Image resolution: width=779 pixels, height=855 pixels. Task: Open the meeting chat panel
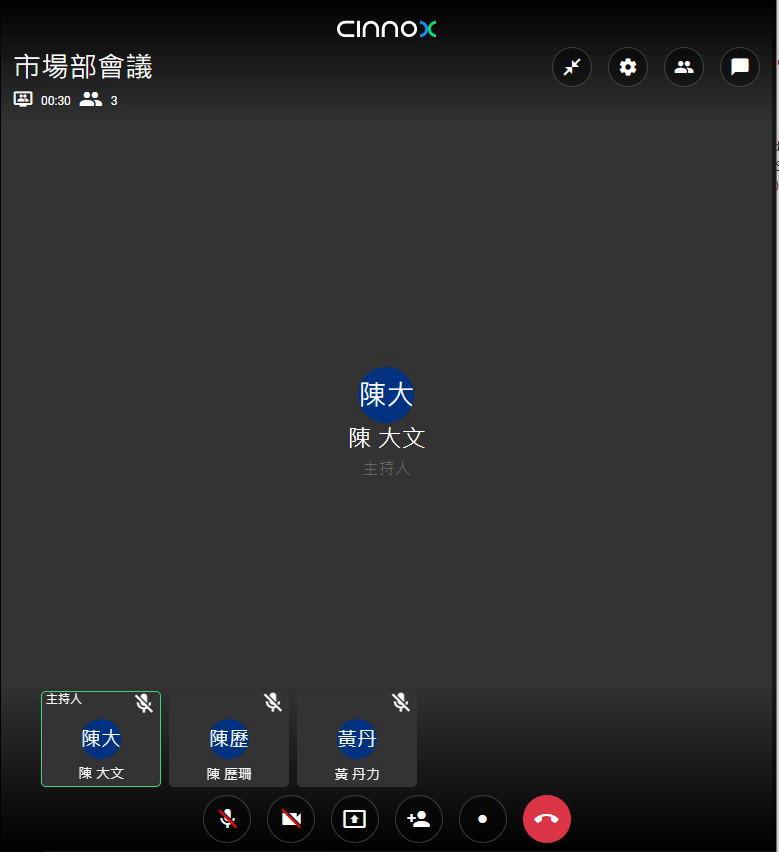pyautogui.click(x=740, y=67)
